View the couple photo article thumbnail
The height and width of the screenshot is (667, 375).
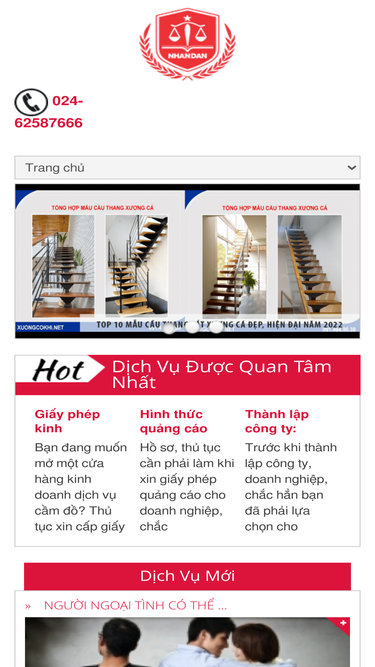coord(187,642)
